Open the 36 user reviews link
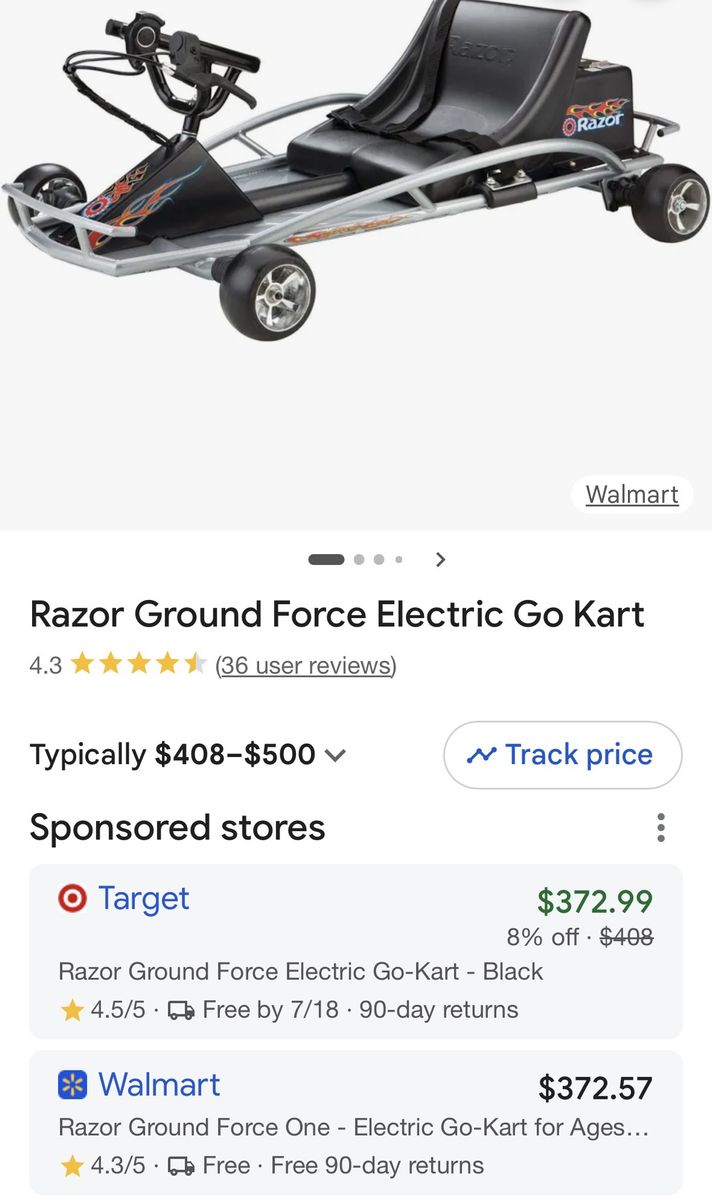Viewport: 712px width, 1200px height. pyautogui.click(x=306, y=665)
